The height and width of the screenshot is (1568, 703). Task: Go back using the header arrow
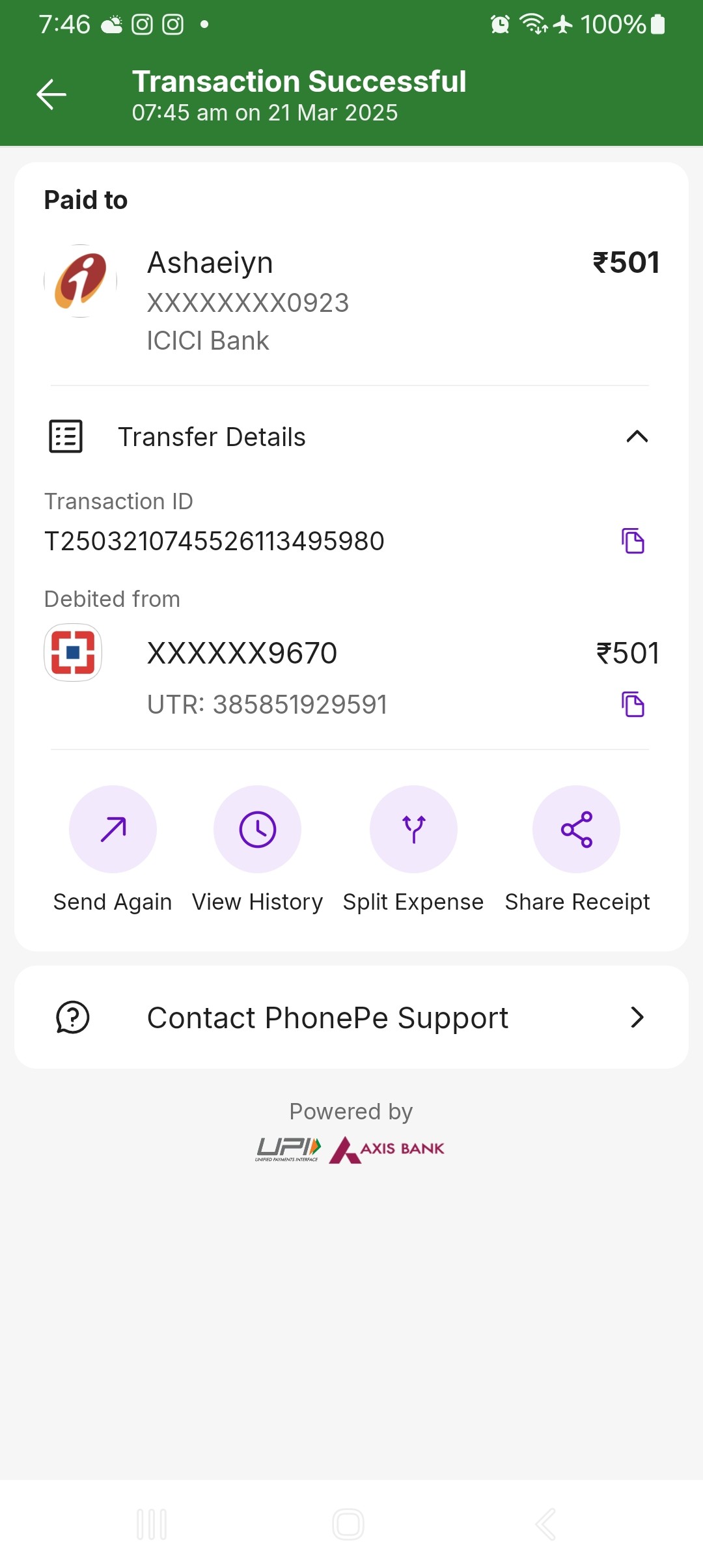tap(51, 95)
